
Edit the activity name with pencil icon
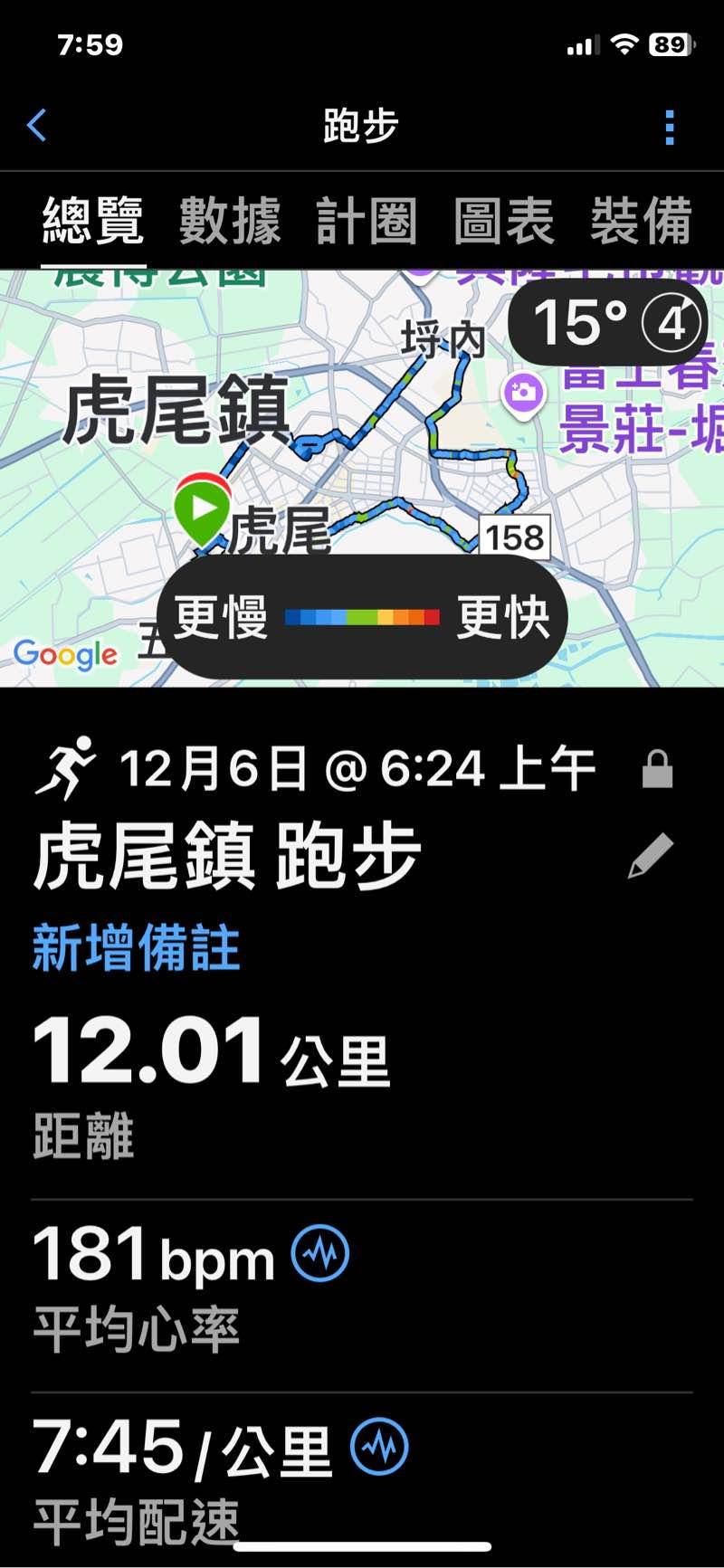651,856
